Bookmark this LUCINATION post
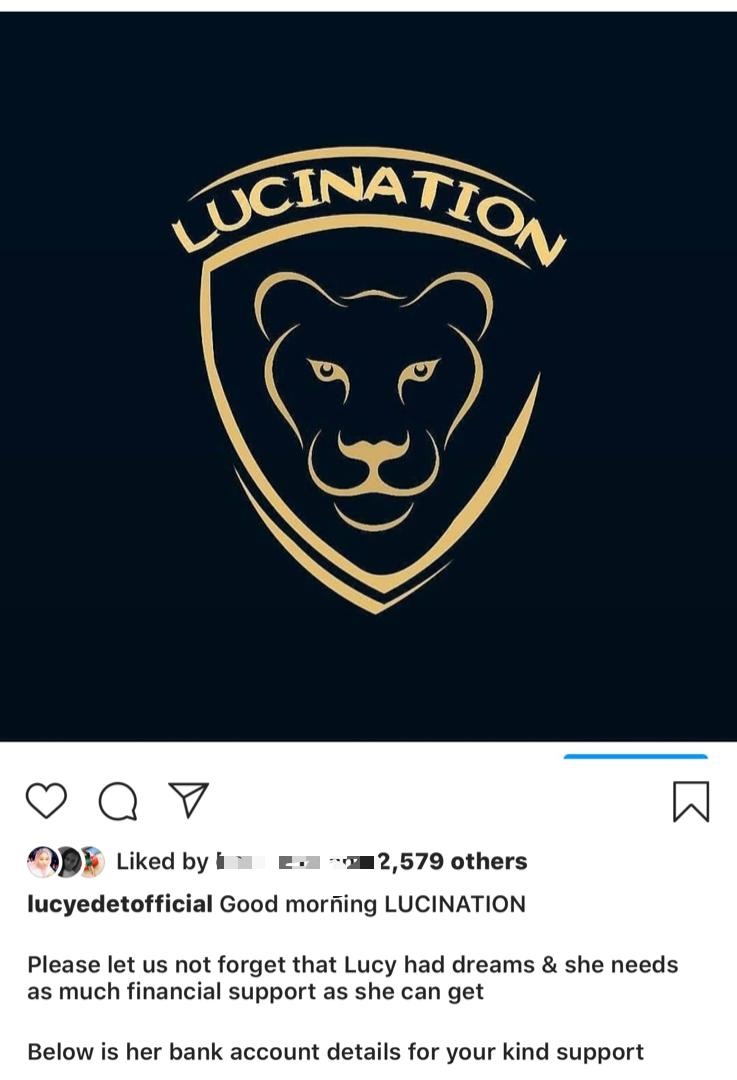The height and width of the screenshot is (1080, 737). (690, 801)
